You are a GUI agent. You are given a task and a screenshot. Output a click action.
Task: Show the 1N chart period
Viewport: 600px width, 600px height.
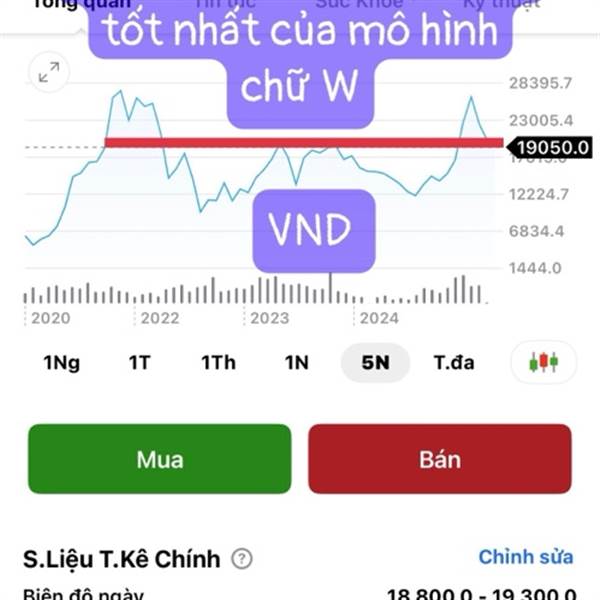[x=297, y=362]
